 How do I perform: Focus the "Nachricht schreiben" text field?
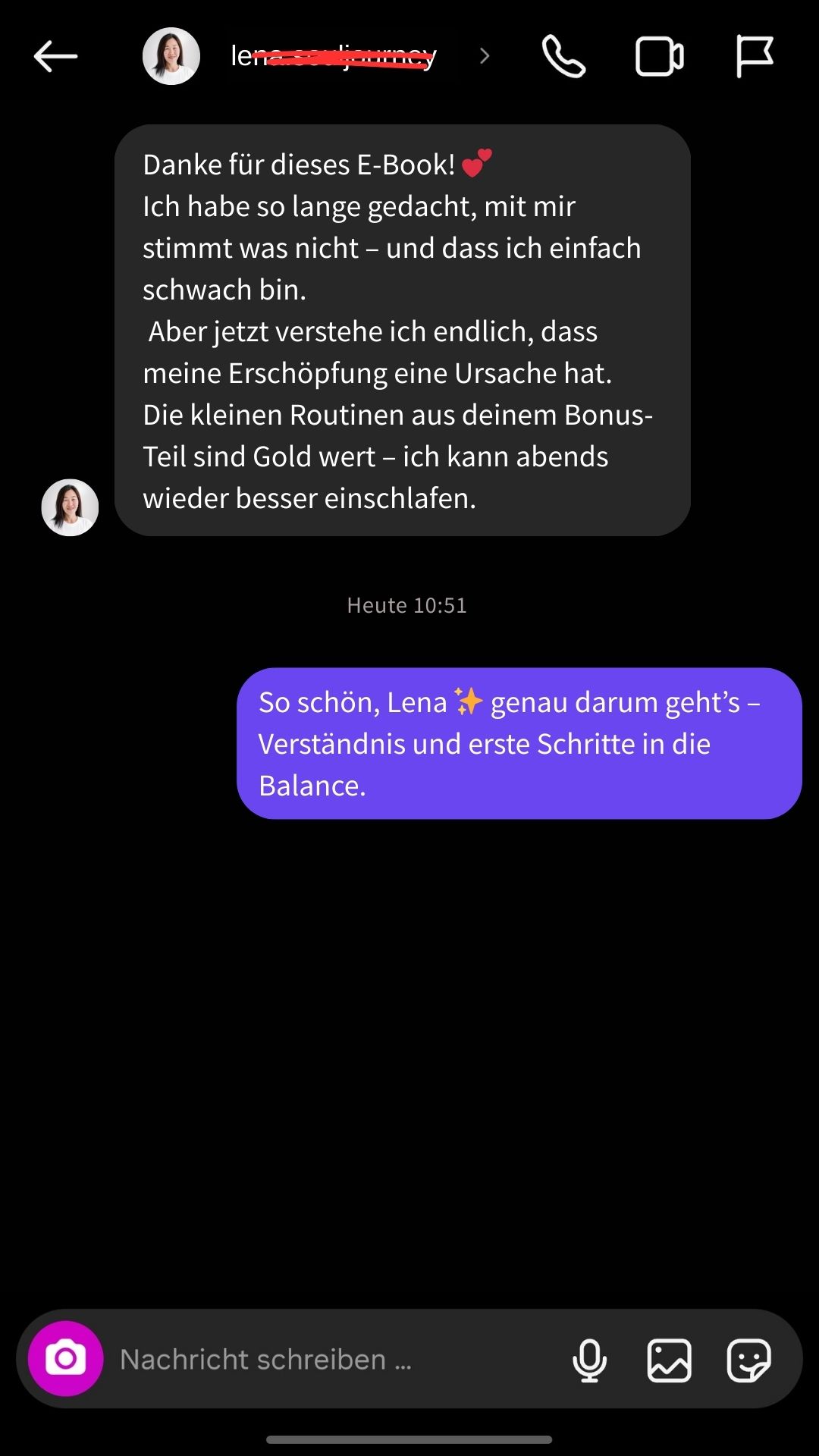(x=334, y=1360)
